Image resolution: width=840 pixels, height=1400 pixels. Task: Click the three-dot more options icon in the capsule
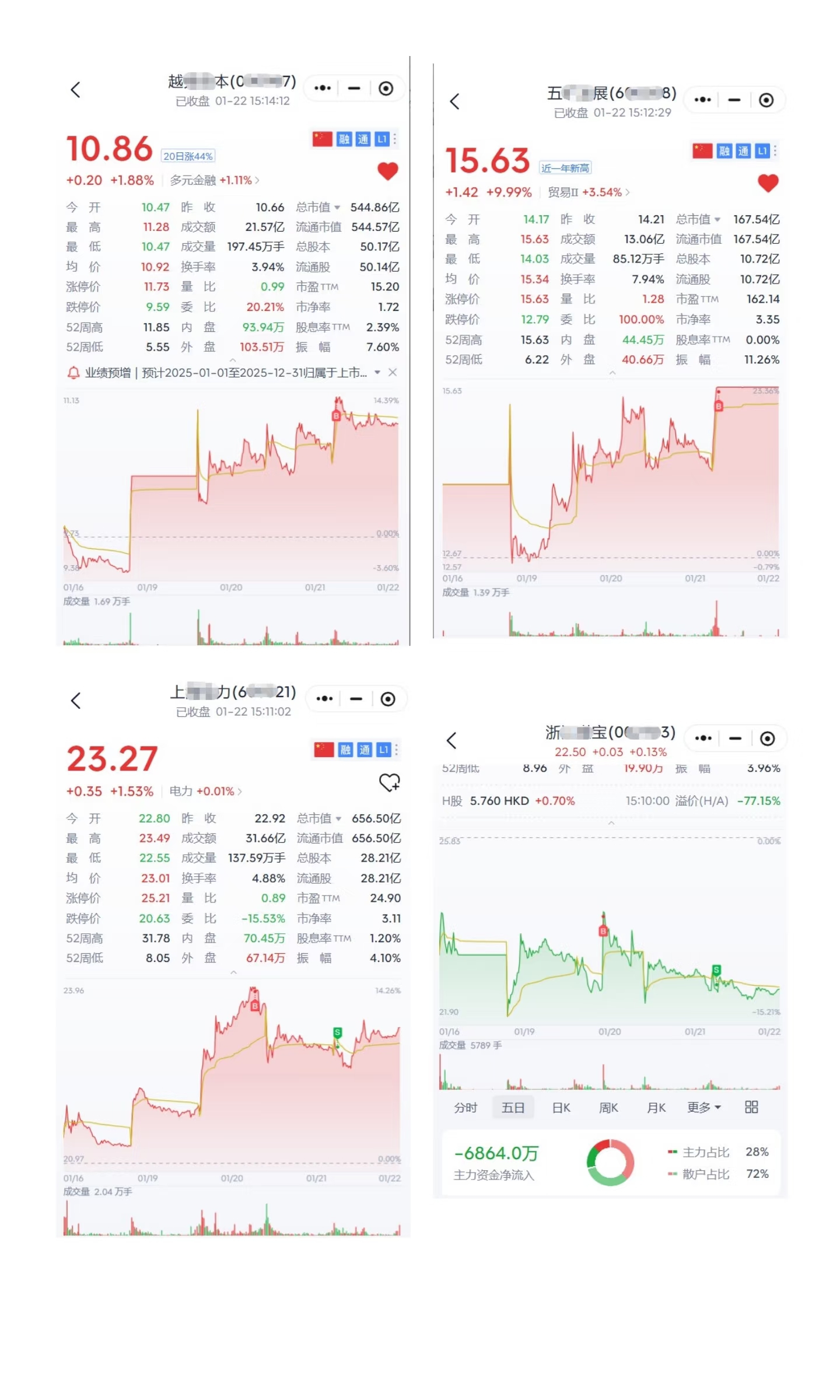coord(323,87)
